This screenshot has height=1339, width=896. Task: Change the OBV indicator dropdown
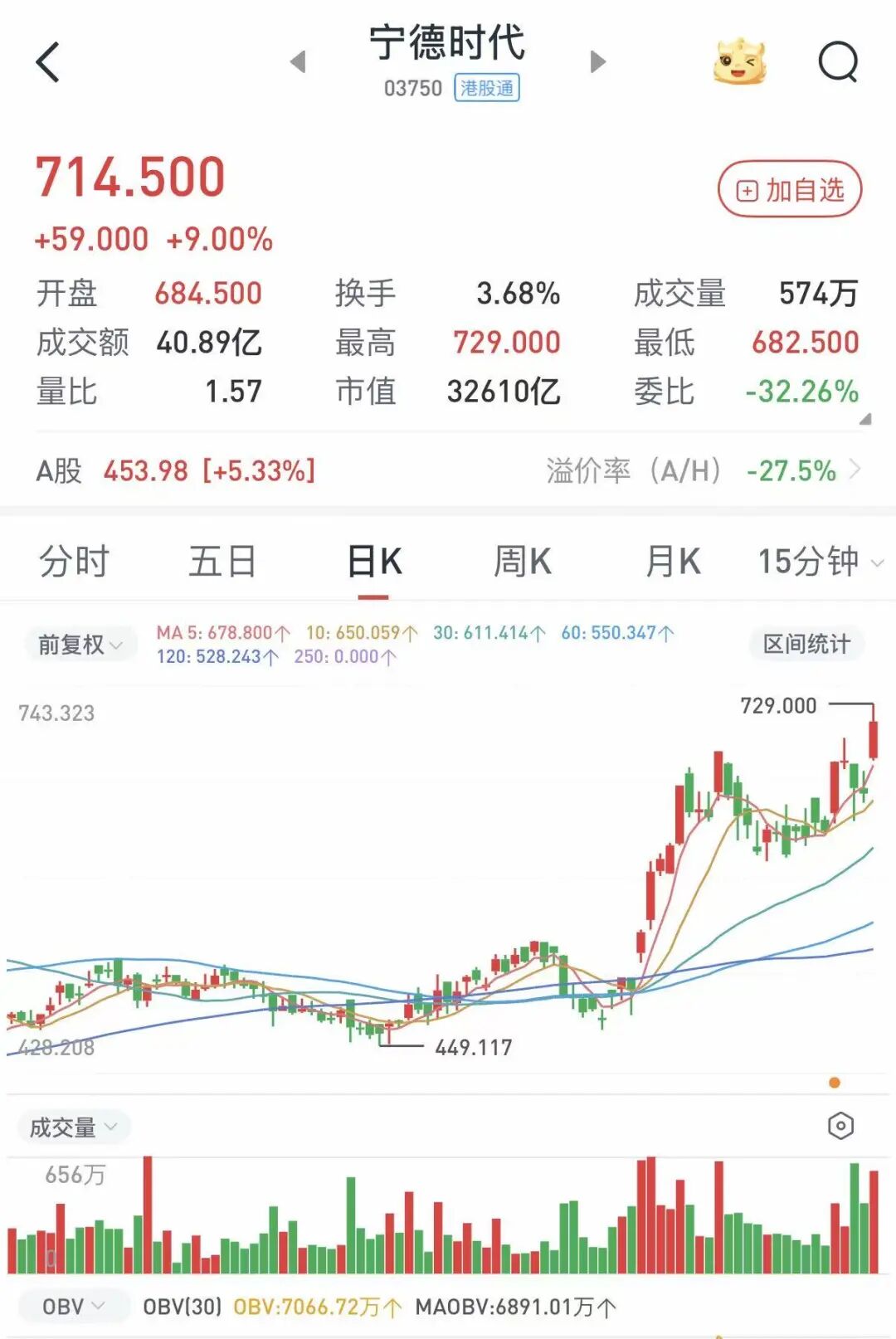pos(73,1307)
